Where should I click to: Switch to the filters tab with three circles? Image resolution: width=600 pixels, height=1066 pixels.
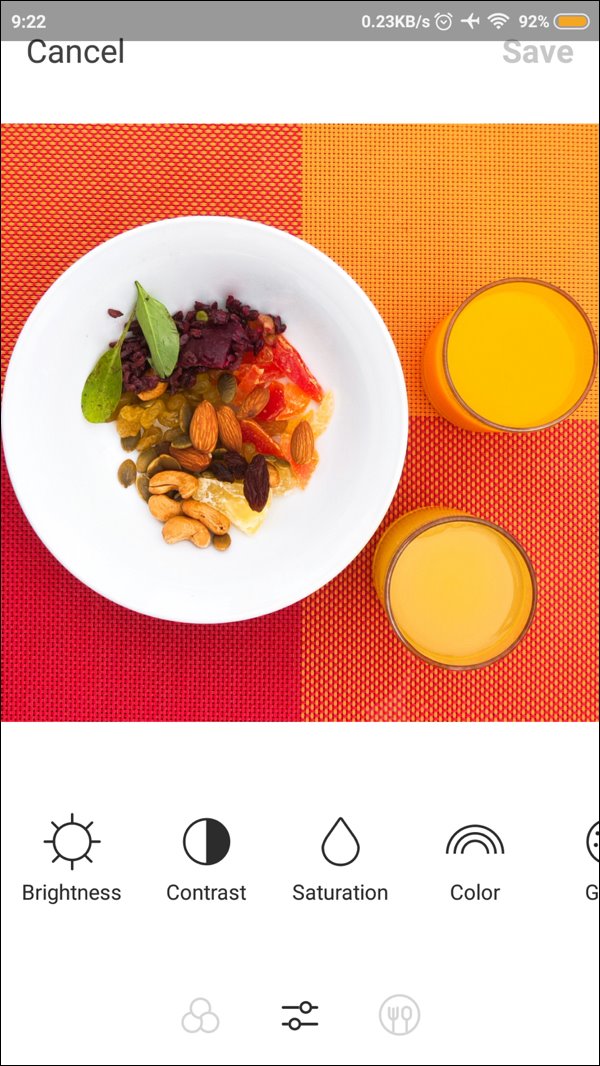200,1016
